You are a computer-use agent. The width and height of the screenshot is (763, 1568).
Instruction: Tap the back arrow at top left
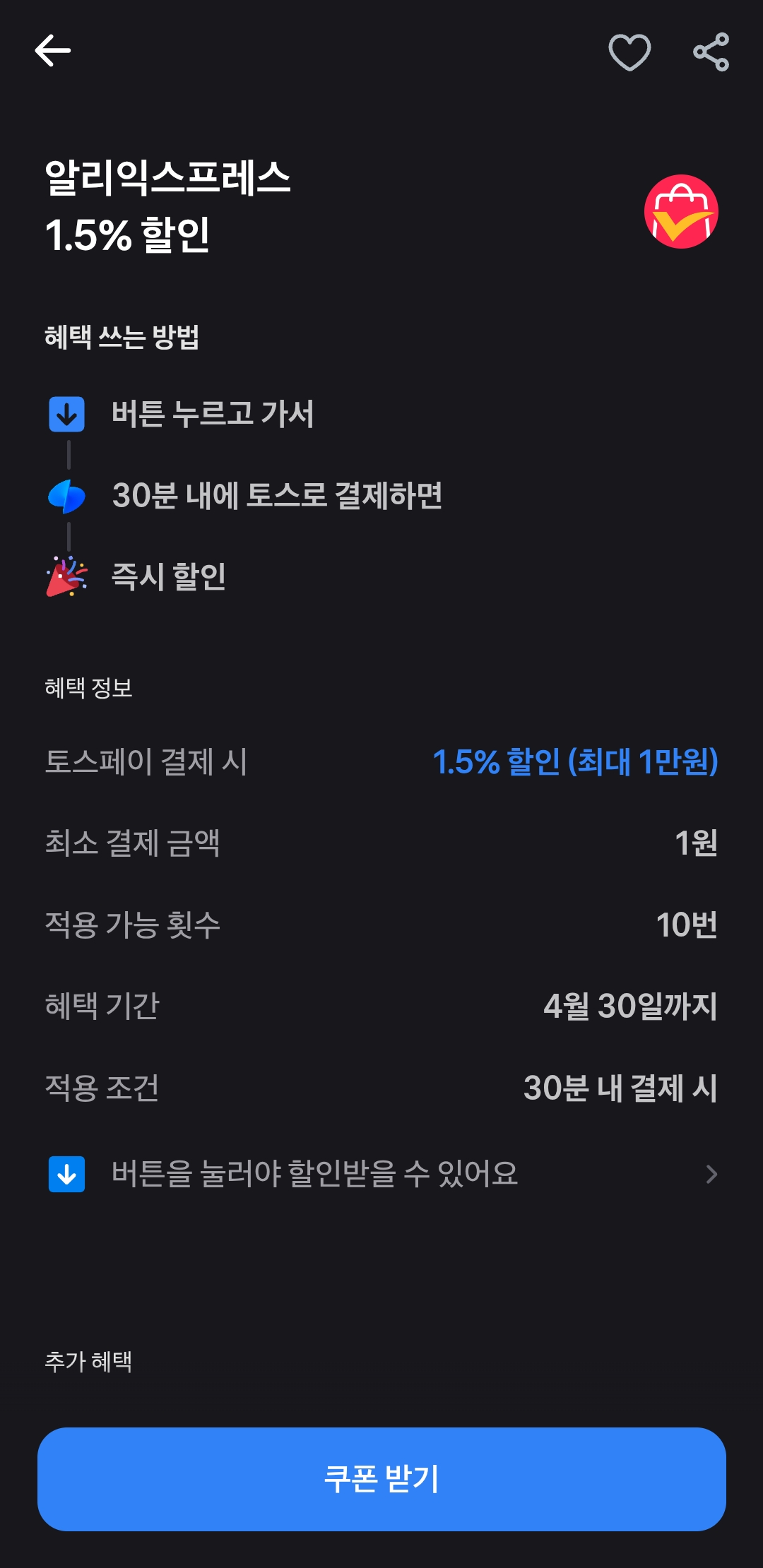pyautogui.click(x=53, y=51)
